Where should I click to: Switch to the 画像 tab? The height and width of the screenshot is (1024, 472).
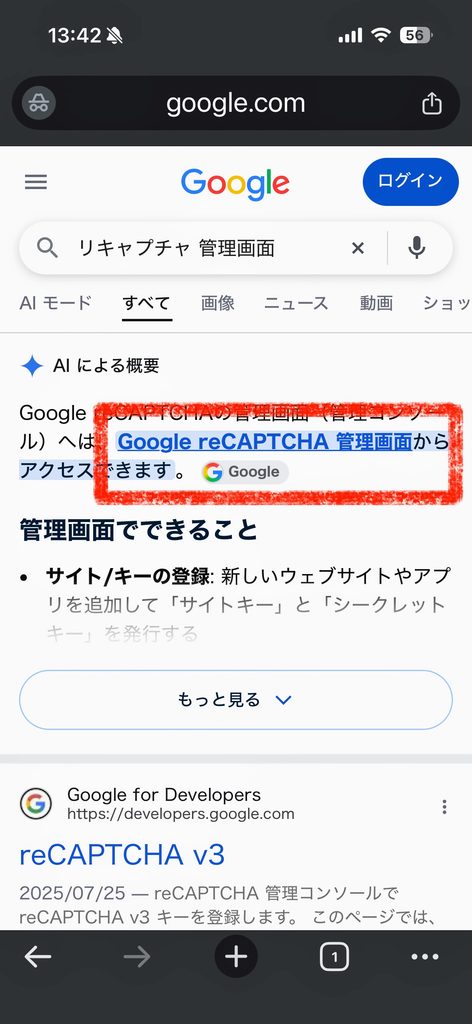coord(217,303)
